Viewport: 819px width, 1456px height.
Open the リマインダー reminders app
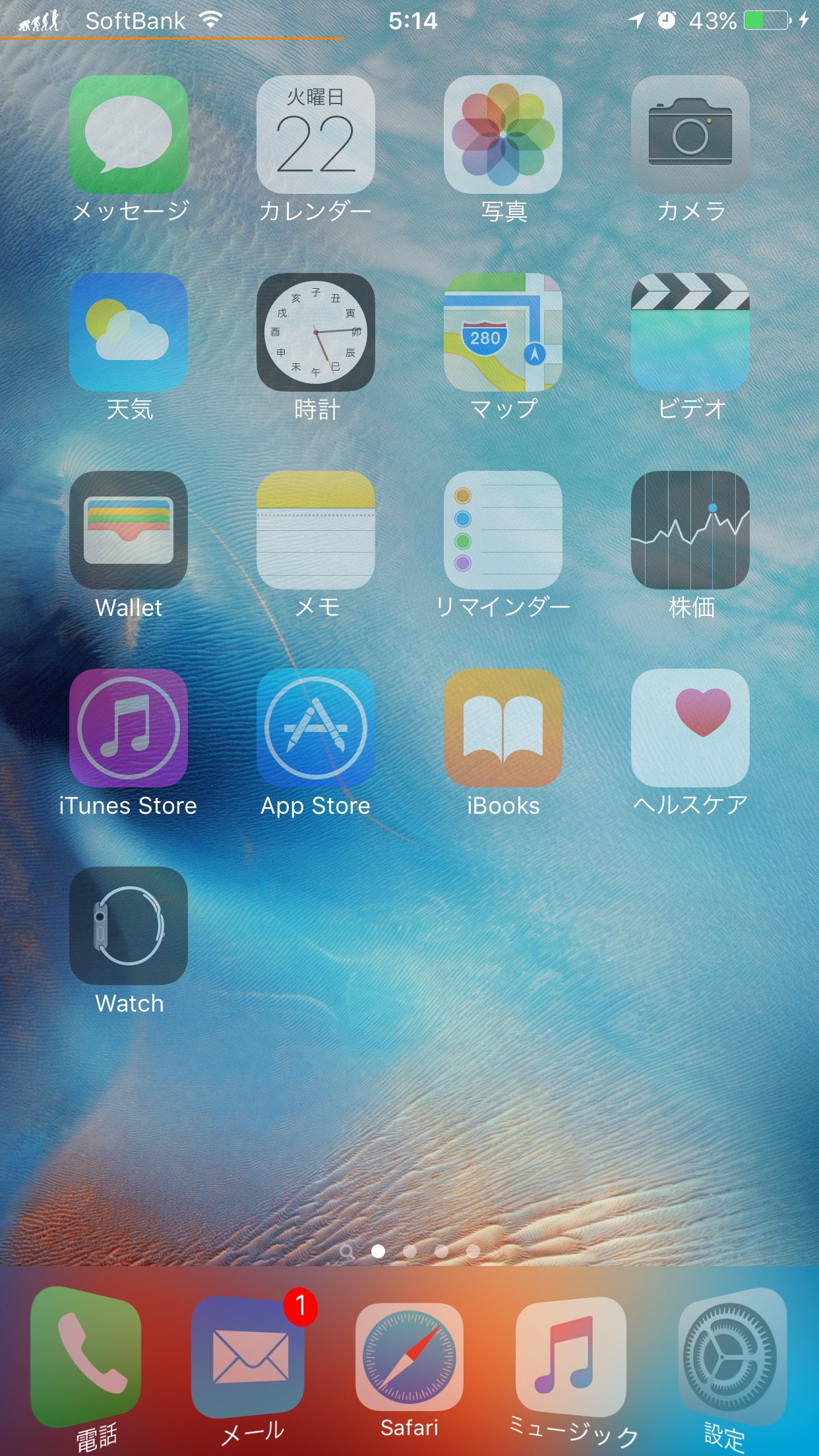click(x=503, y=530)
